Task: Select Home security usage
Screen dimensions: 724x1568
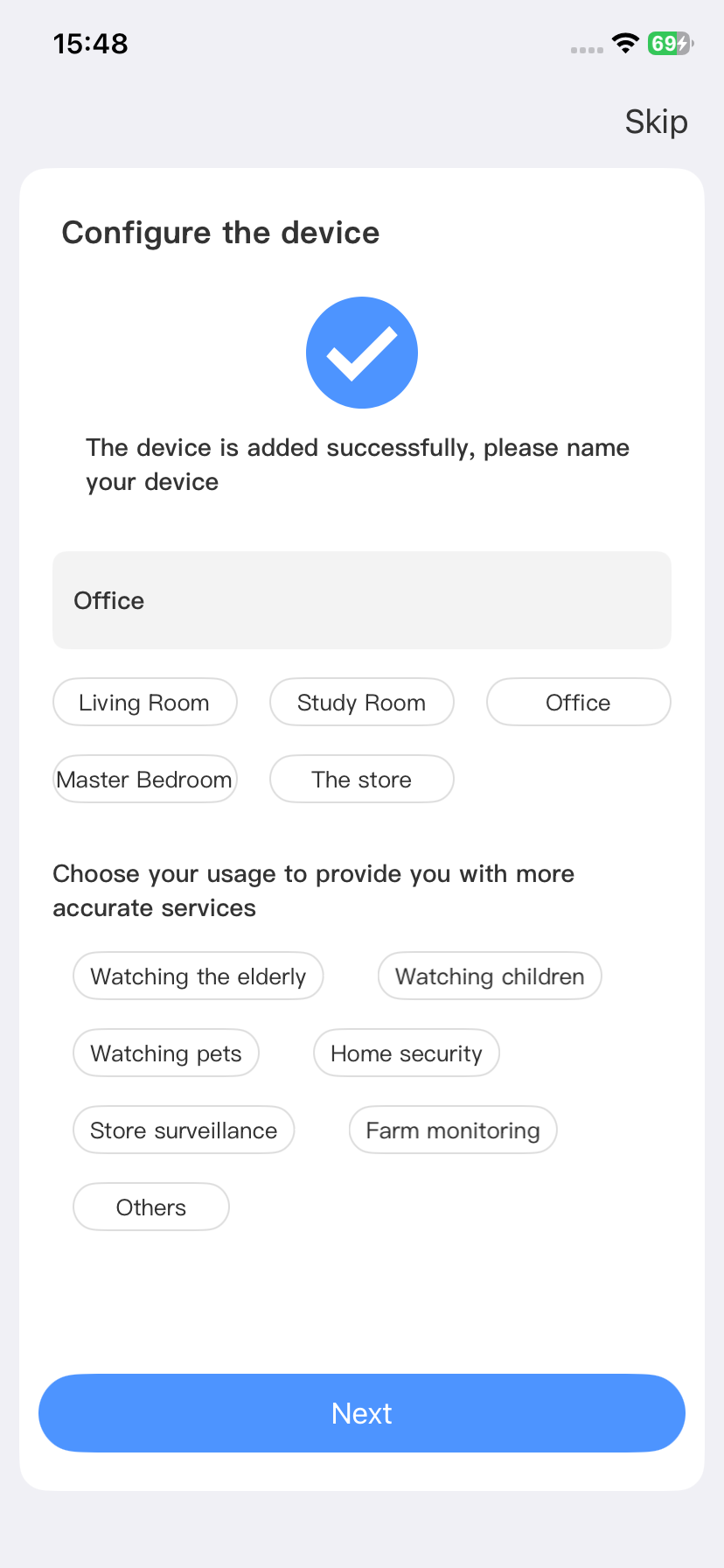Action: pyautogui.click(x=407, y=1053)
